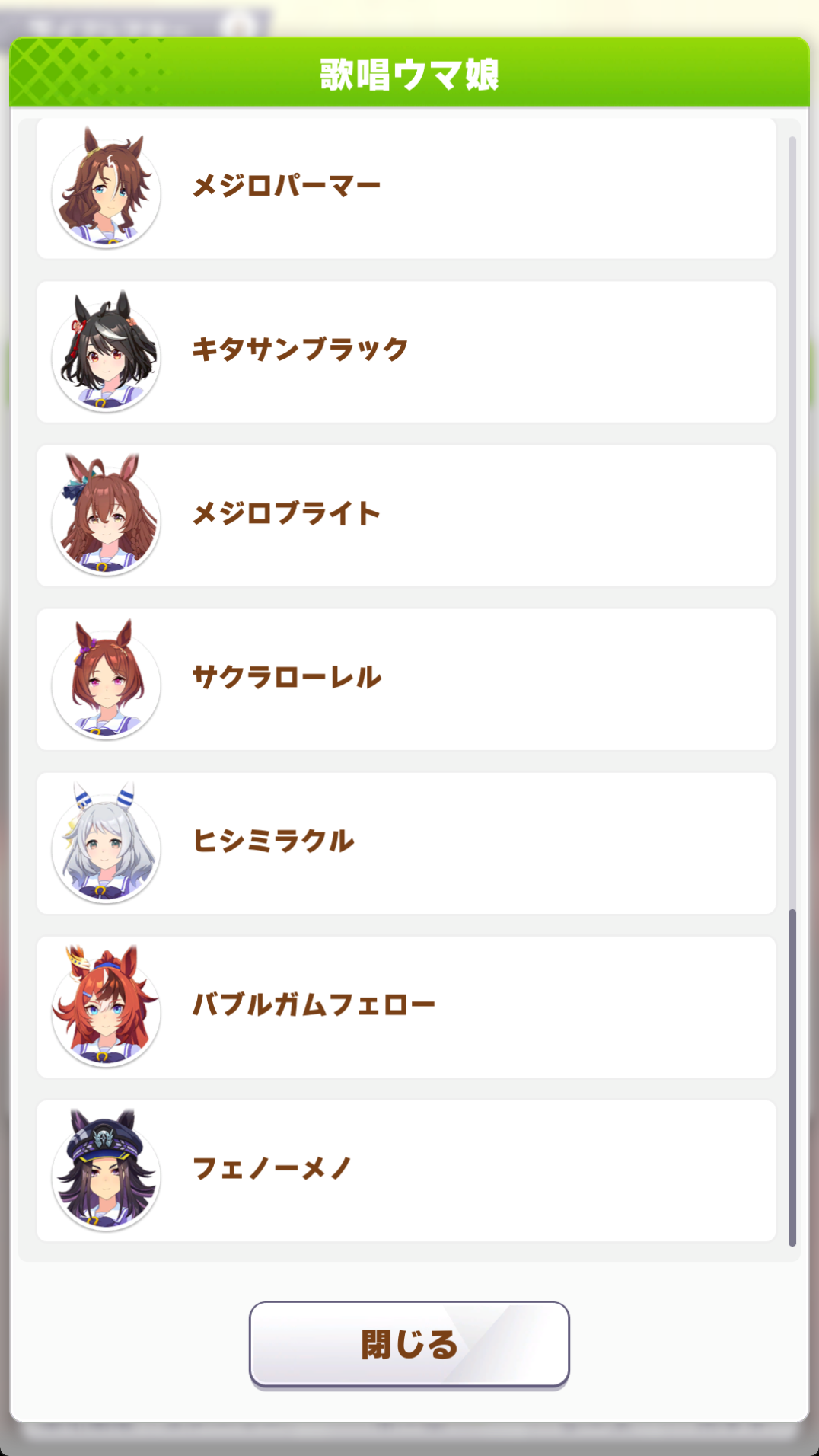Image resolution: width=819 pixels, height=1456 pixels.
Task: Tap the フェノーメノ row
Action: point(406,1170)
